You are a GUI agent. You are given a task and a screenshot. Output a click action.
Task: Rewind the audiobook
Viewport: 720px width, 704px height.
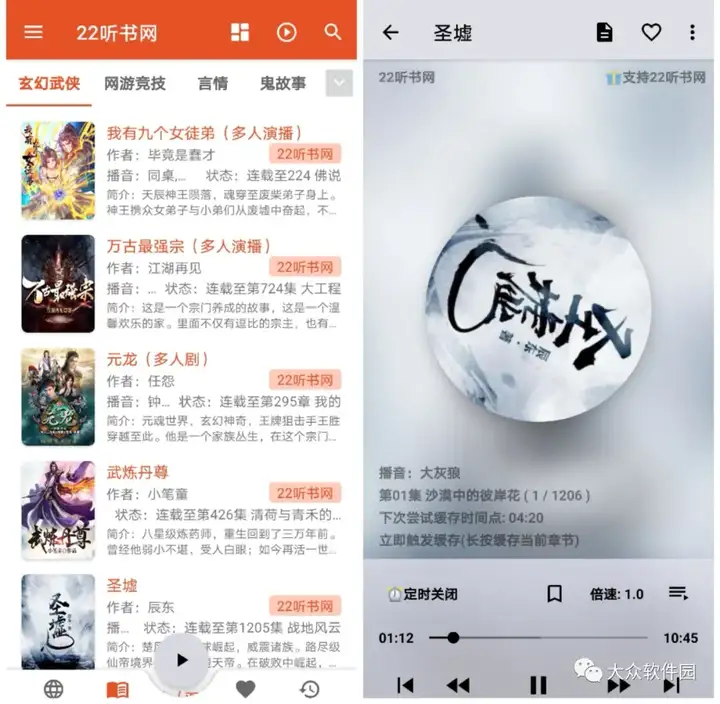pyautogui.click(x=458, y=685)
